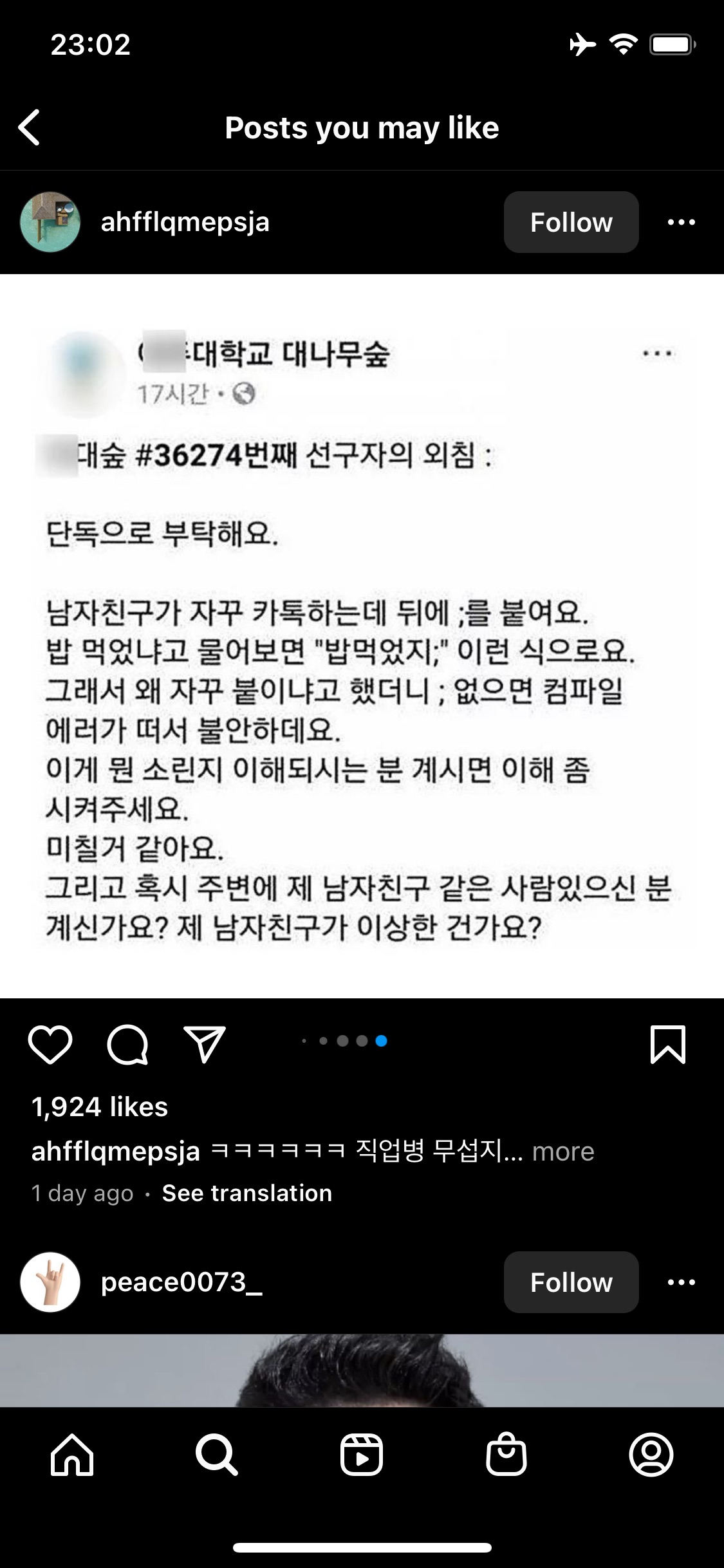724x1568 pixels.
Task: Open options menu for peace0073_'s post
Action: point(681,1282)
